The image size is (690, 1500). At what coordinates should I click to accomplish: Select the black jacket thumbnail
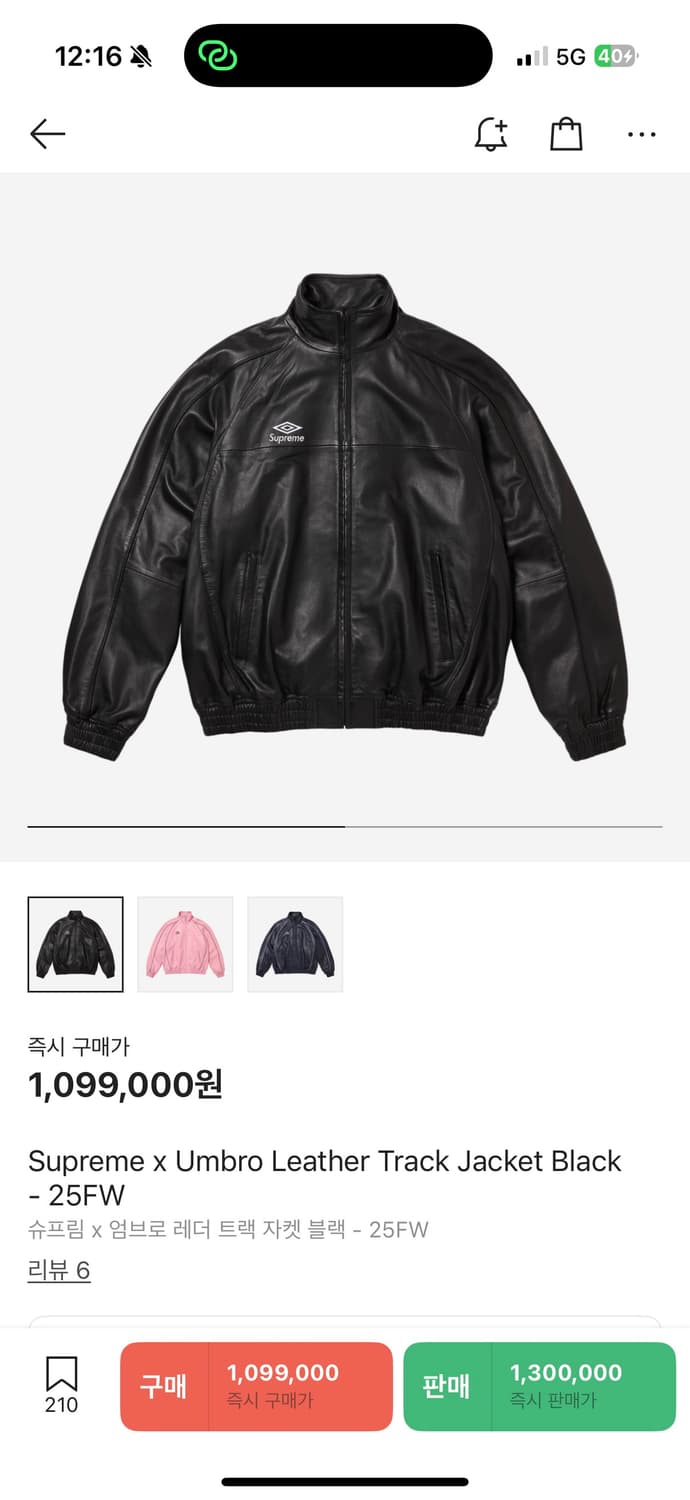click(76, 944)
